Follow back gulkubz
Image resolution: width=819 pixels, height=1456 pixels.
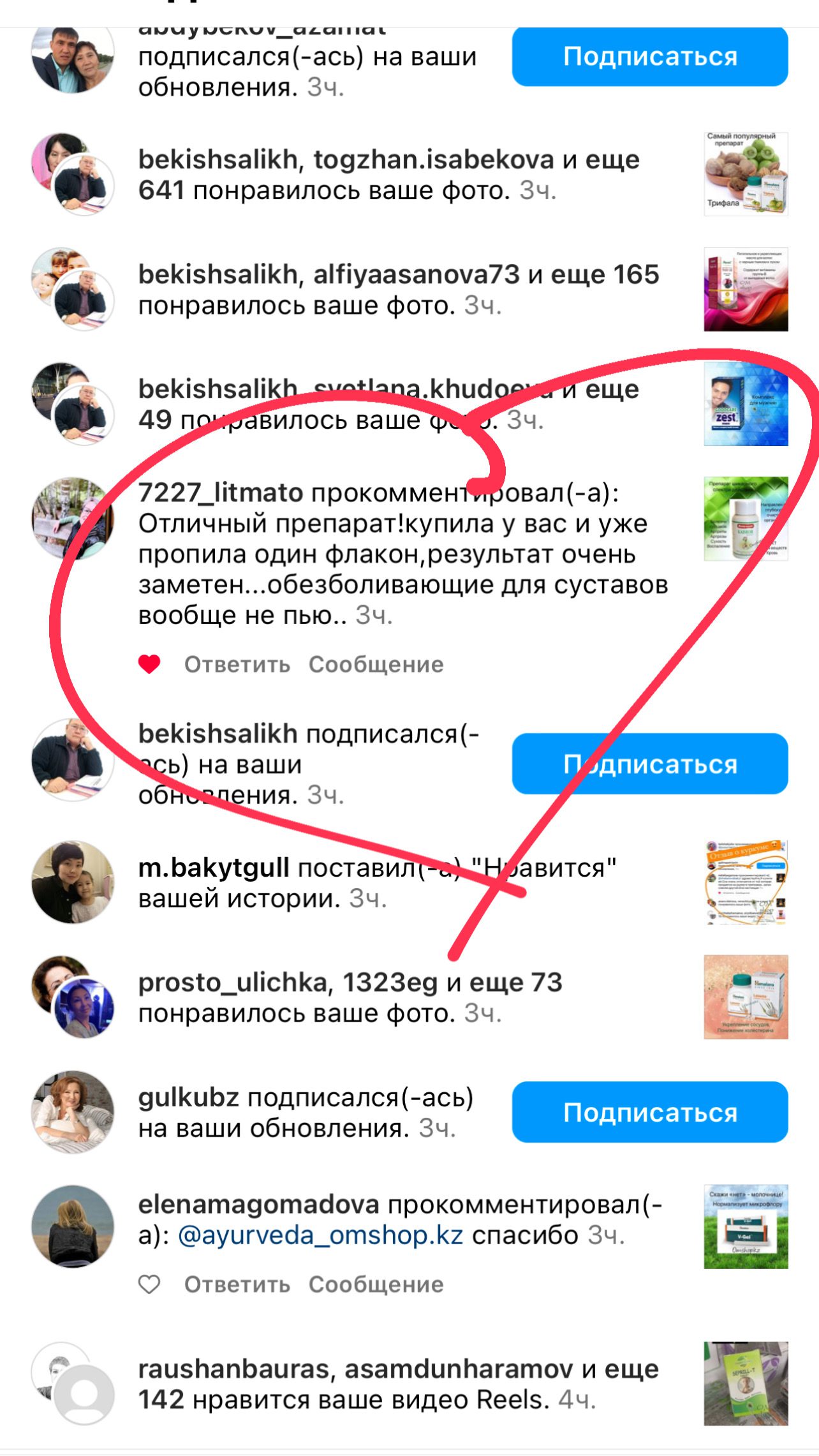tap(649, 1112)
